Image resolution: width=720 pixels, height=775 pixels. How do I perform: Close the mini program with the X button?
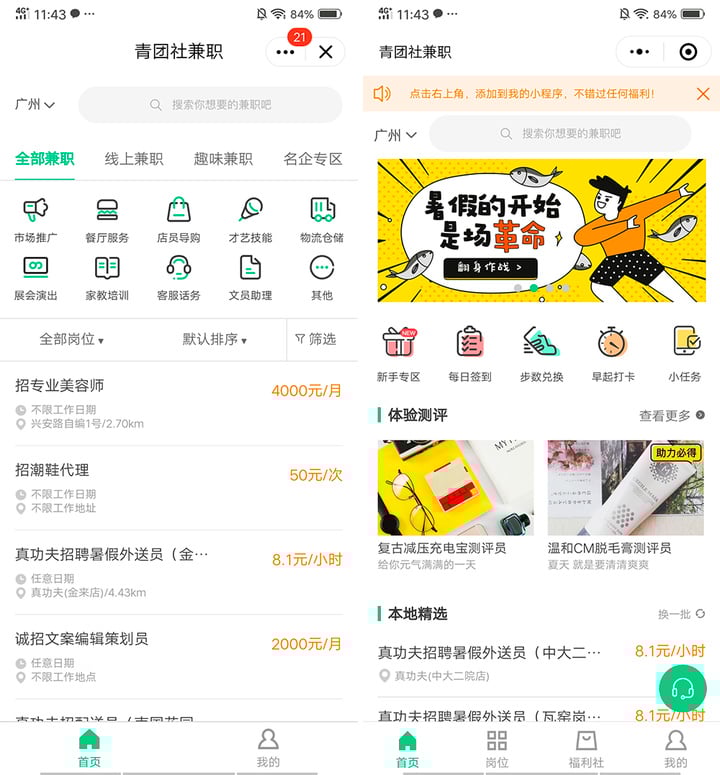pos(325,52)
